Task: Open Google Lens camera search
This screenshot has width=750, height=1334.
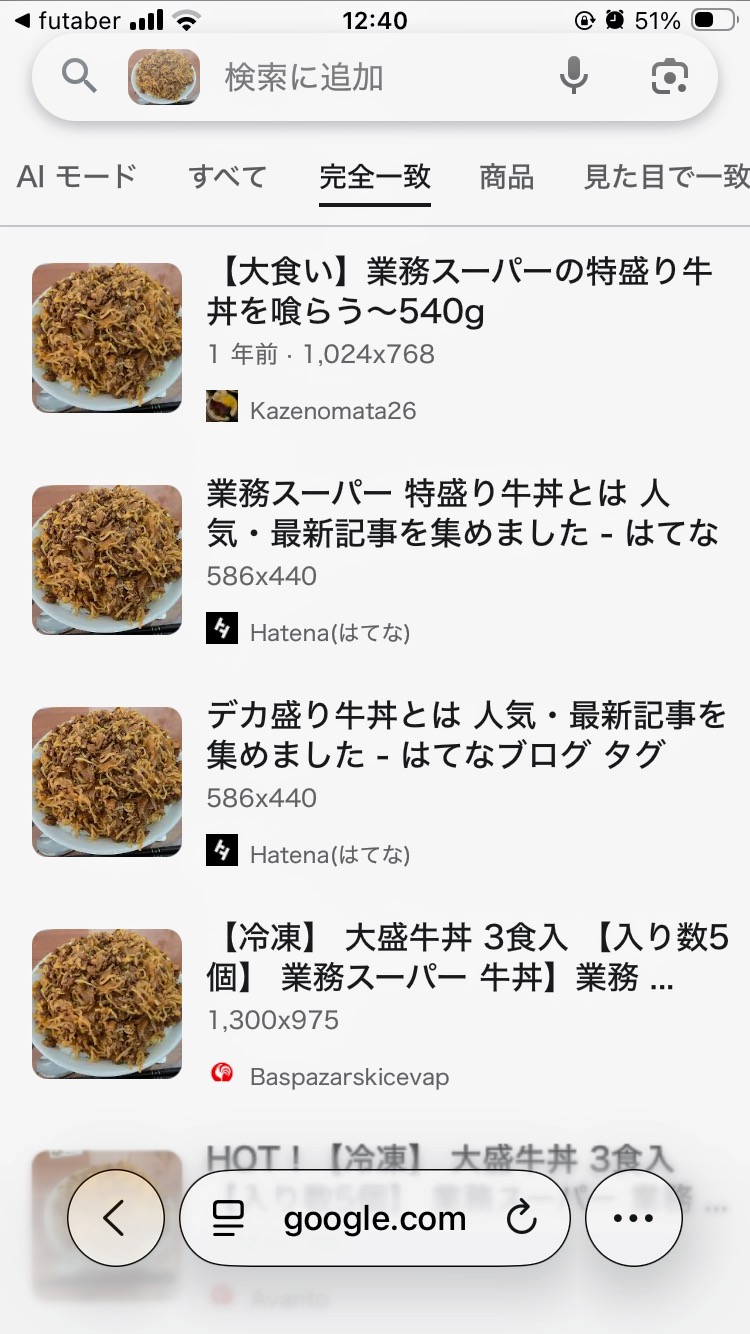Action: [670, 76]
